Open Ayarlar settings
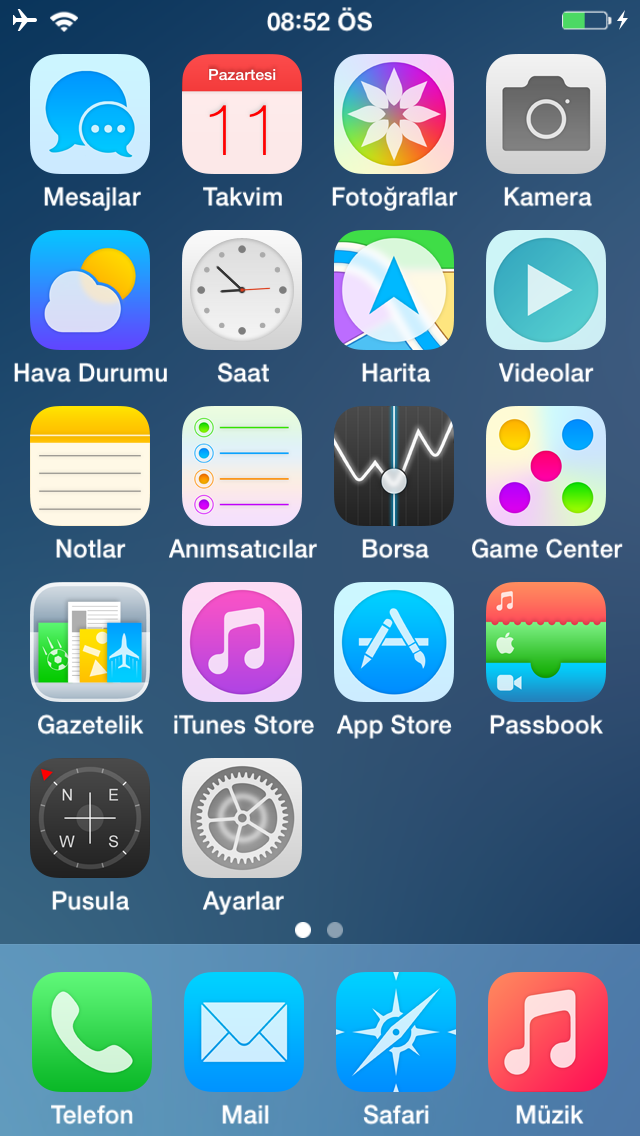 (x=242, y=818)
